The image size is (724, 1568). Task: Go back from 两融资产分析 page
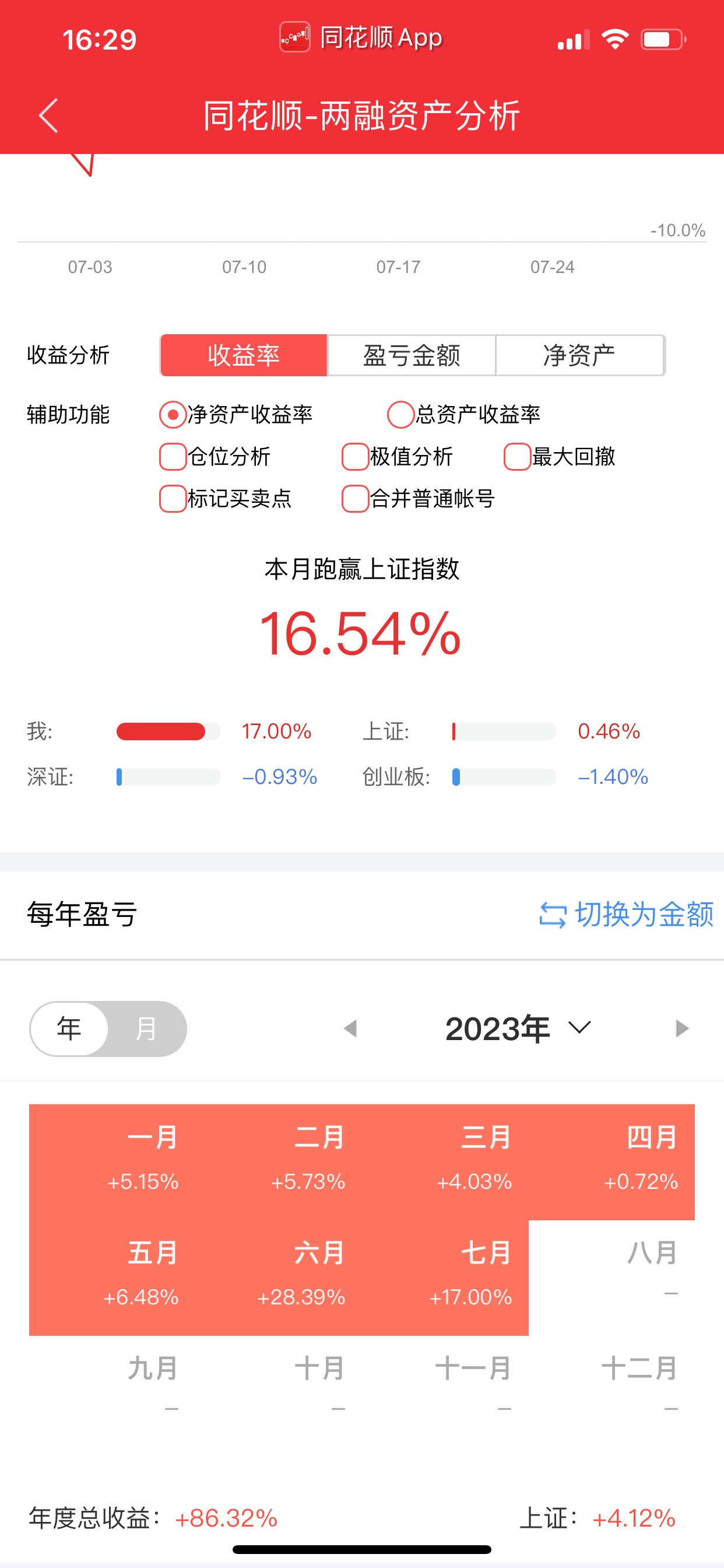(x=48, y=116)
